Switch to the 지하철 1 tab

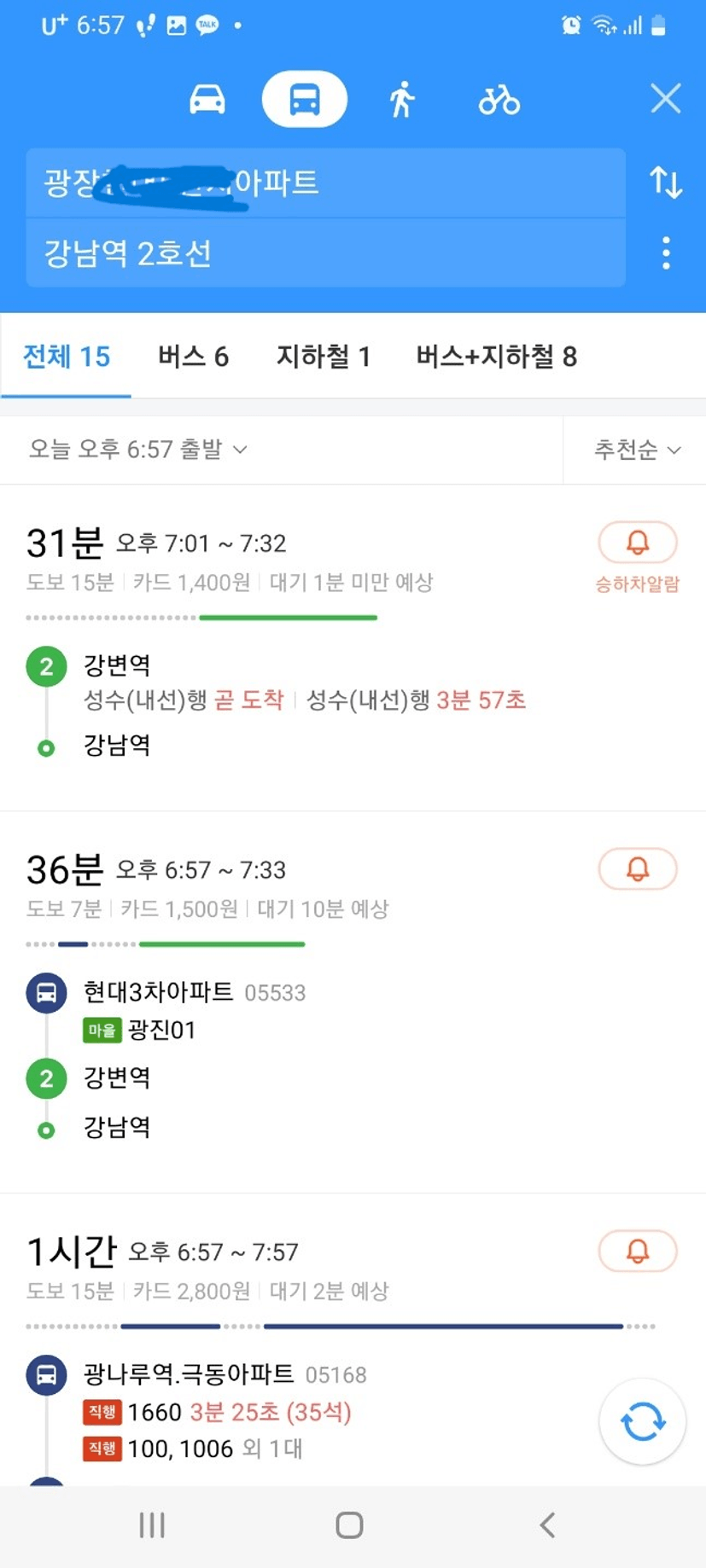323,357
